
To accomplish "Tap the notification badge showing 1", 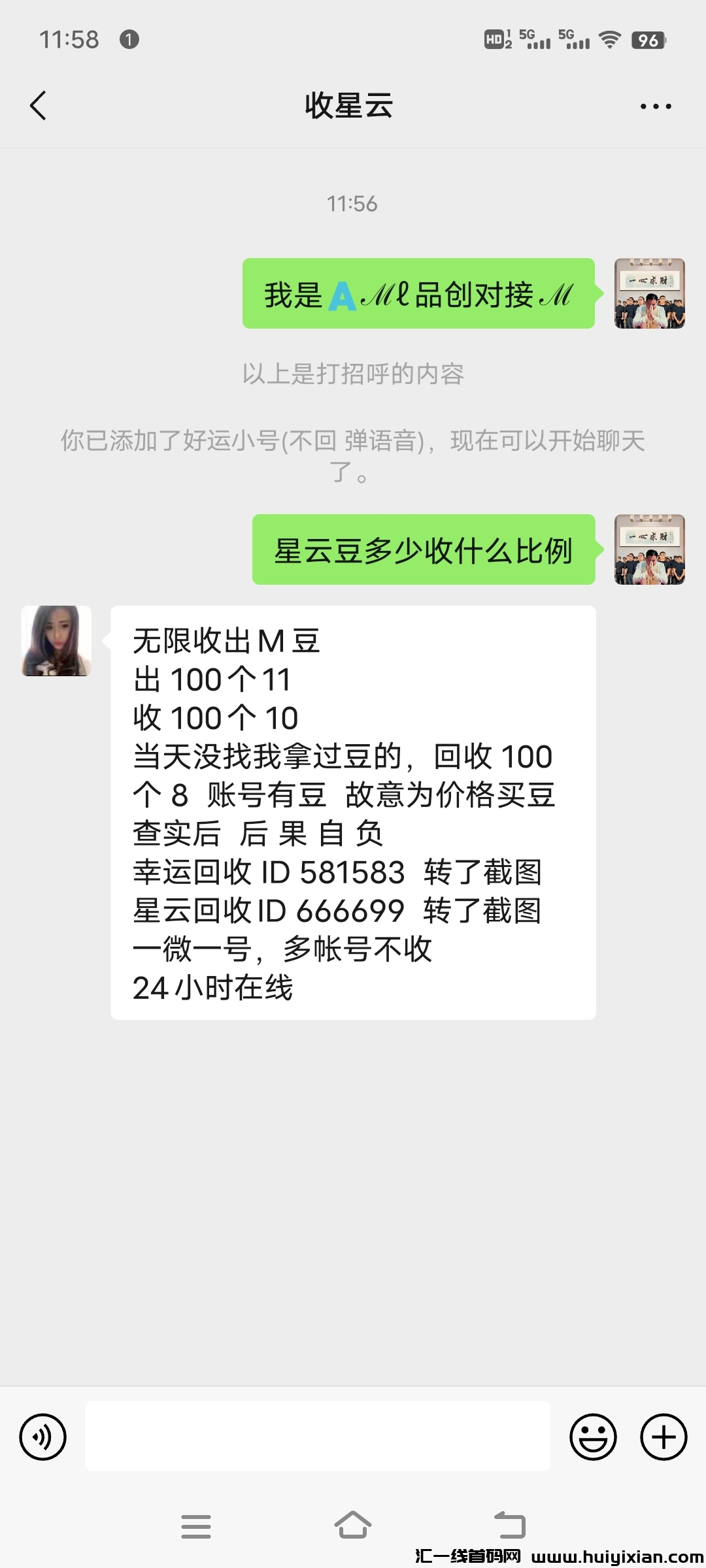I will pos(129,39).
